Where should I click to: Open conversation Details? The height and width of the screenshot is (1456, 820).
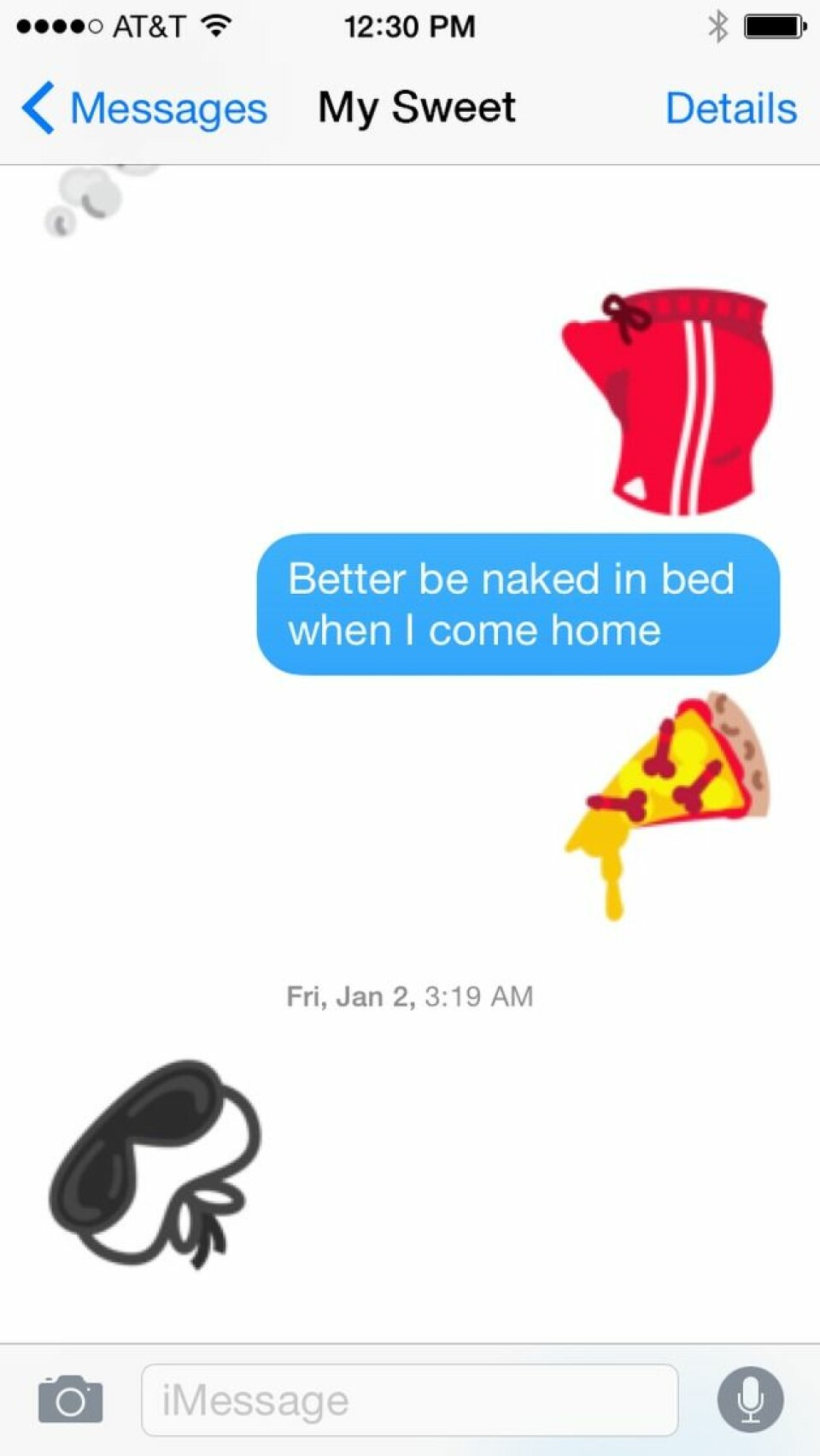pyautogui.click(x=730, y=109)
